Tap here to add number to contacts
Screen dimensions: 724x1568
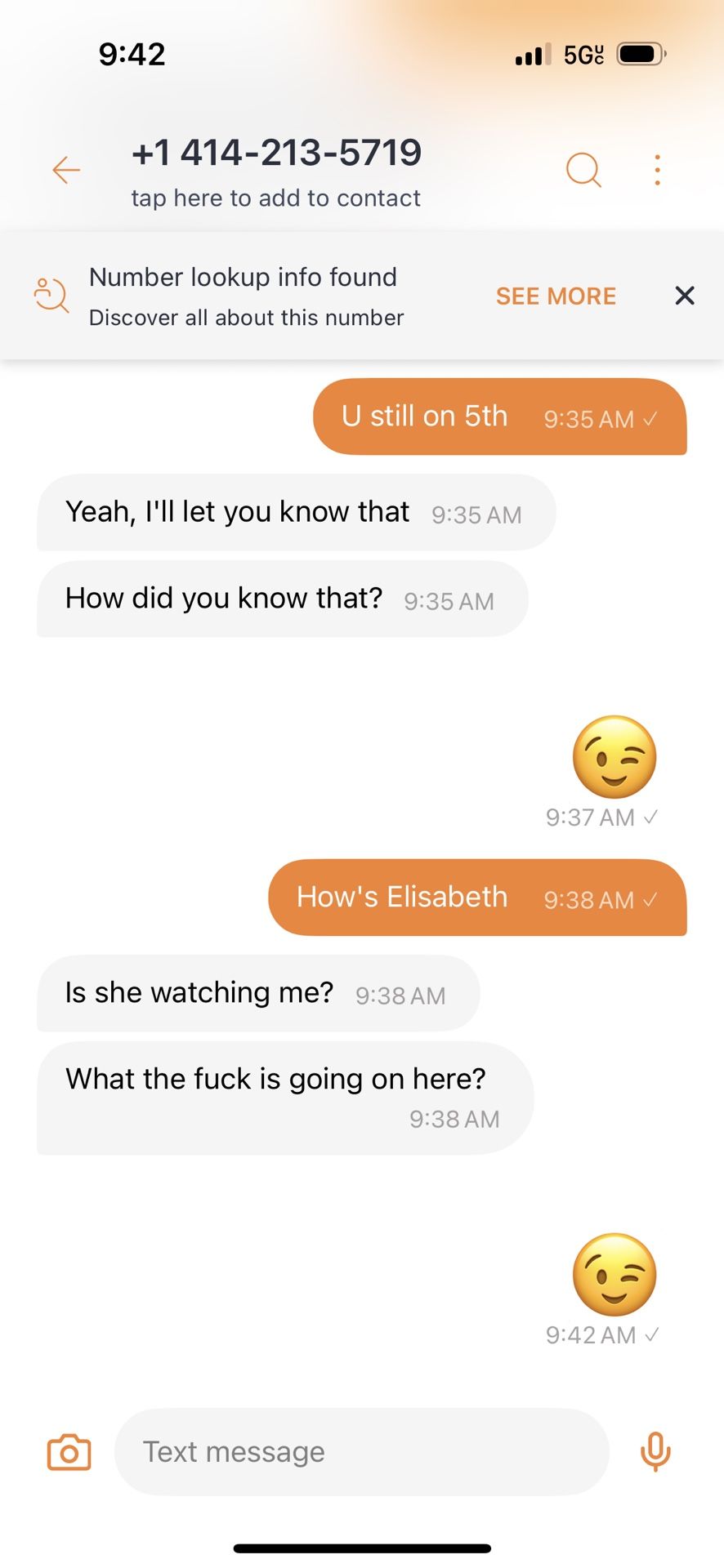coord(275,198)
